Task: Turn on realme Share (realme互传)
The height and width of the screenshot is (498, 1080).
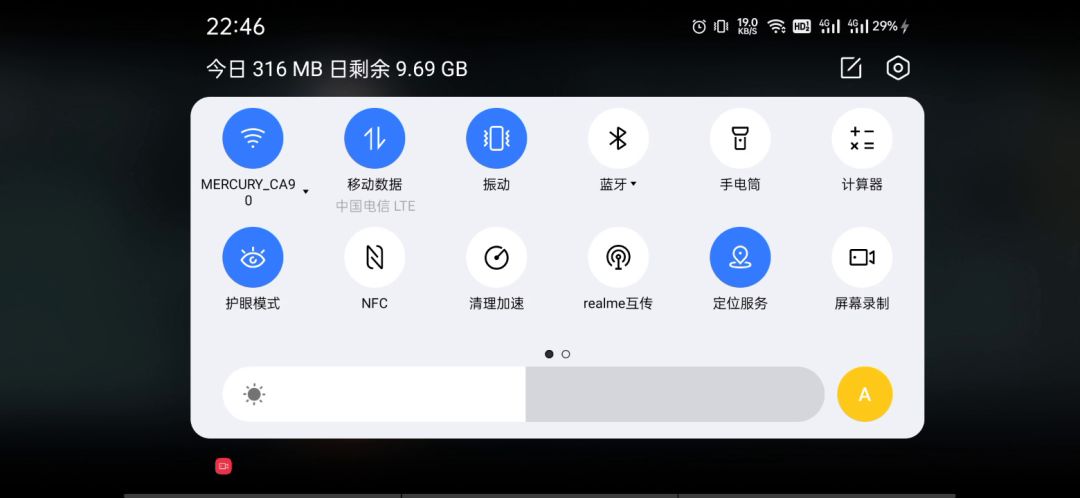Action: click(x=618, y=257)
